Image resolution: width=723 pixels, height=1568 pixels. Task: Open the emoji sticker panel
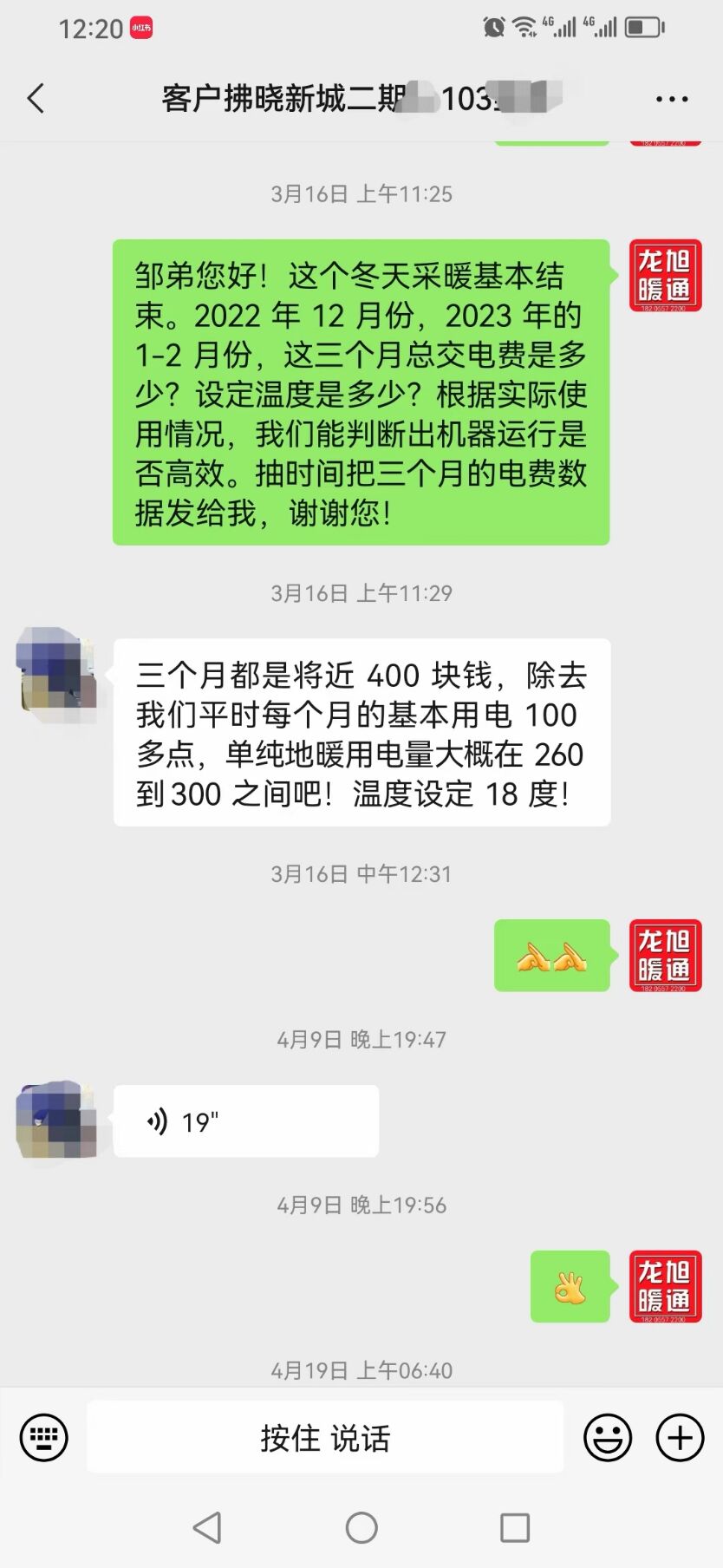(x=607, y=1438)
